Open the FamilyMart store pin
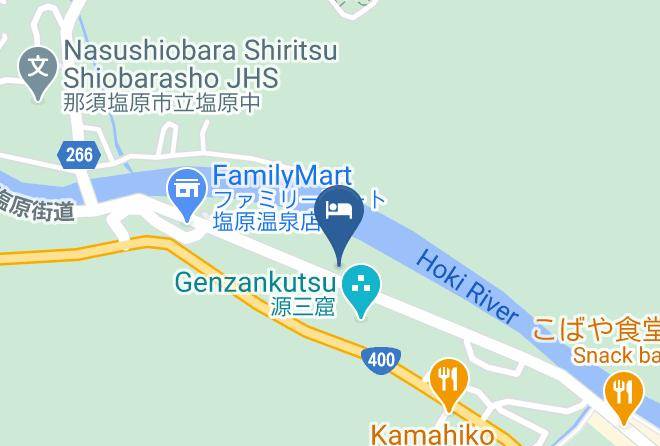This screenshot has width=660, height=446. 187,193
